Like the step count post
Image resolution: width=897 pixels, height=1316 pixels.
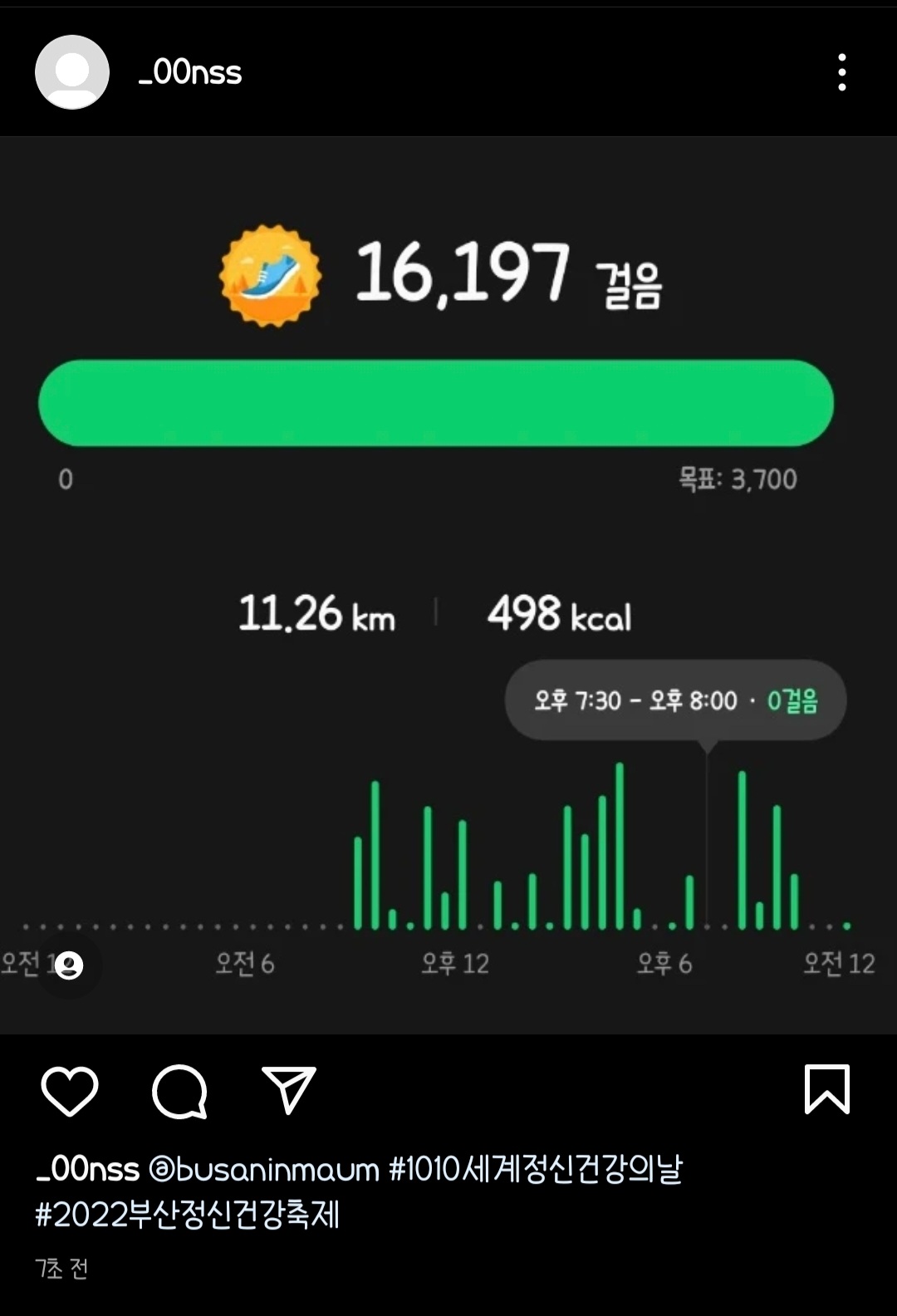(x=70, y=1090)
